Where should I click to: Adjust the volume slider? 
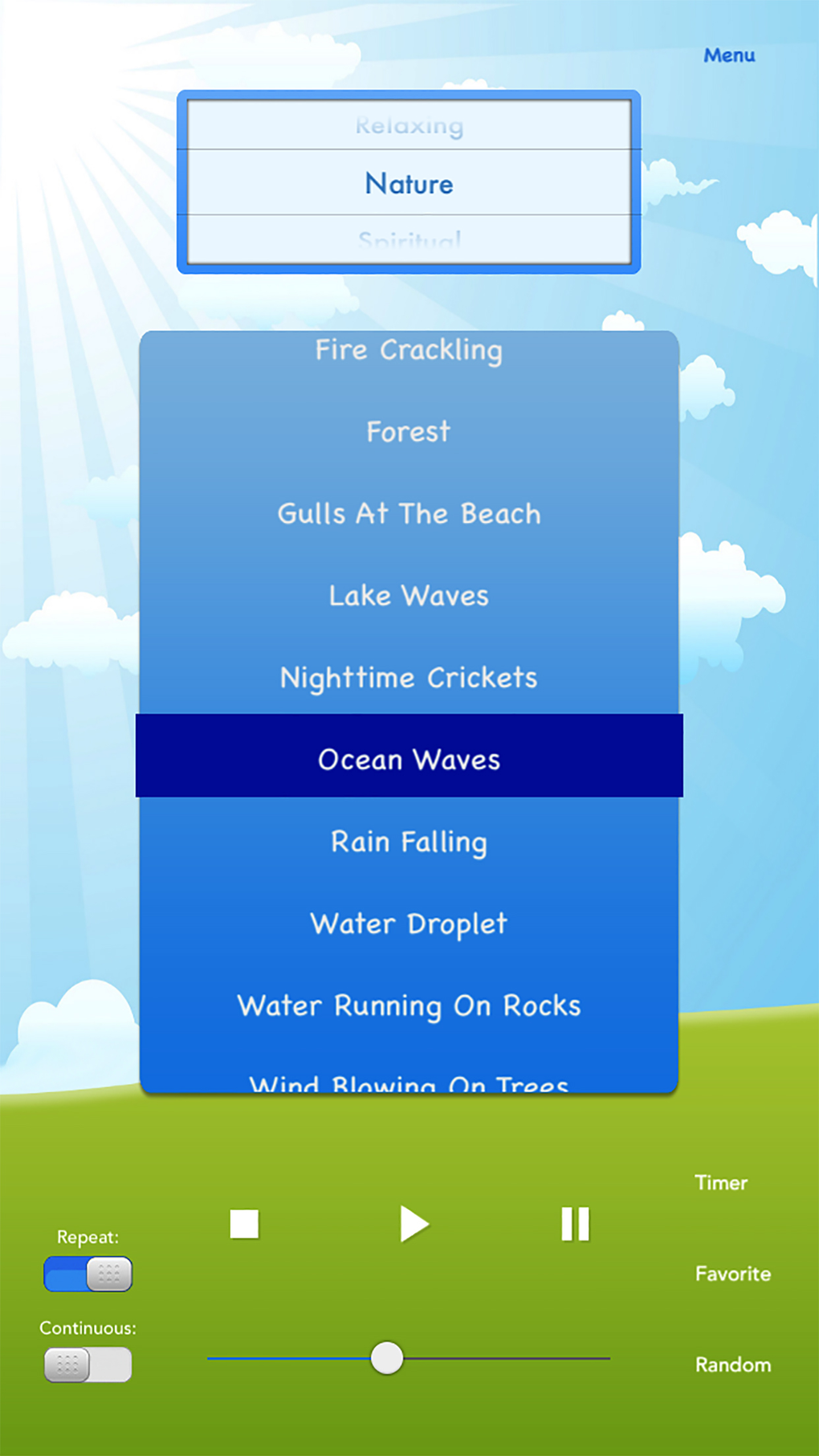[x=388, y=1359]
